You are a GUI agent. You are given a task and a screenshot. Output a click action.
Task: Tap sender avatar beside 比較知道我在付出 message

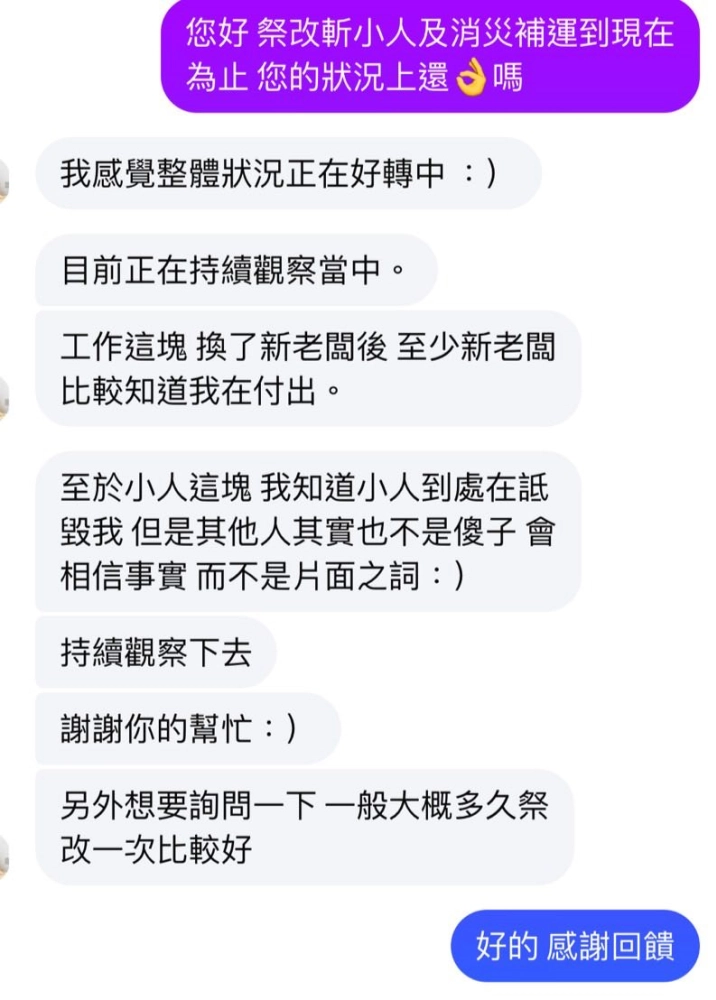click(5, 400)
